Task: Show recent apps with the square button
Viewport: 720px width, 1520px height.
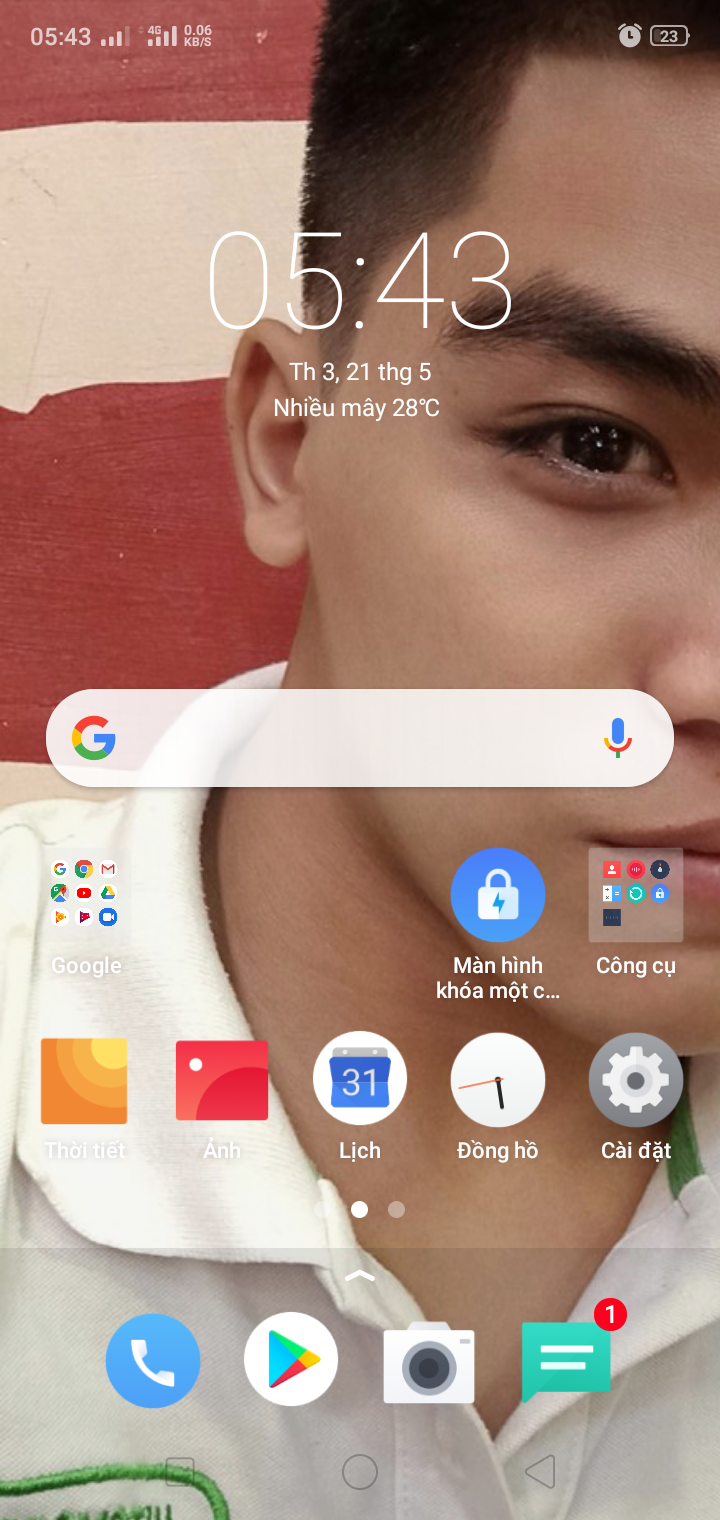Action: (180, 1471)
